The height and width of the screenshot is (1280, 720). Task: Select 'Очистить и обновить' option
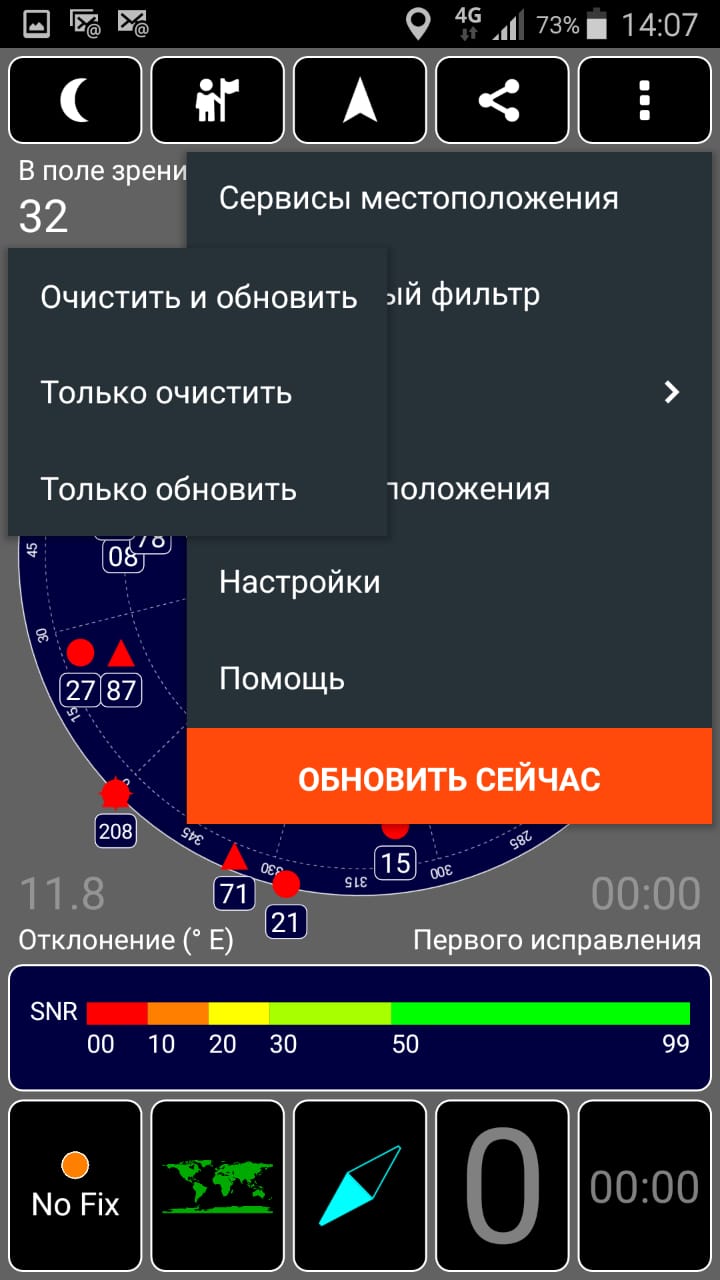(198, 297)
